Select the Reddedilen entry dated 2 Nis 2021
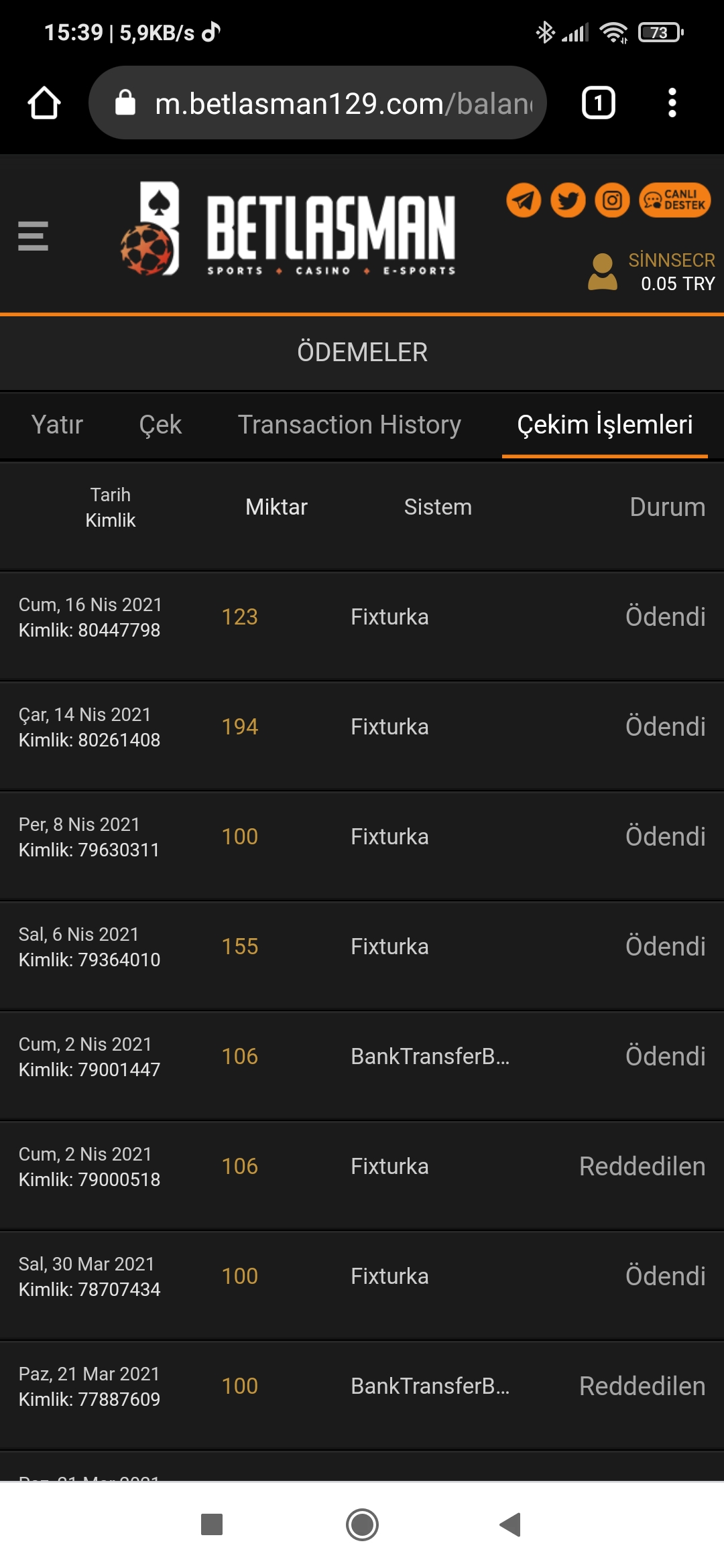This screenshot has height=1568, width=724. pyautogui.click(x=642, y=1166)
